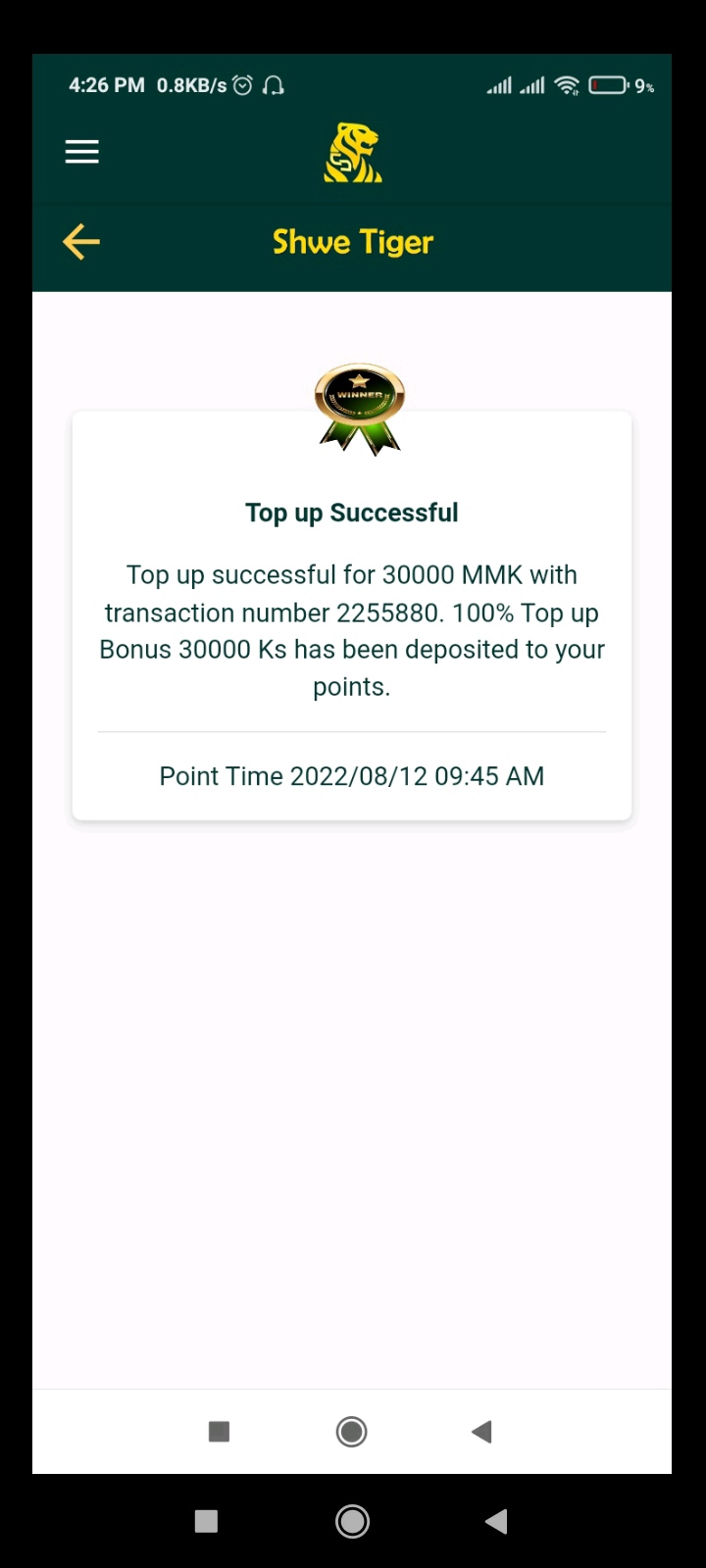The height and width of the screenshot is (1568, 706).
Task: Go back using the yellow arrow
Action: tap(81, 242)
